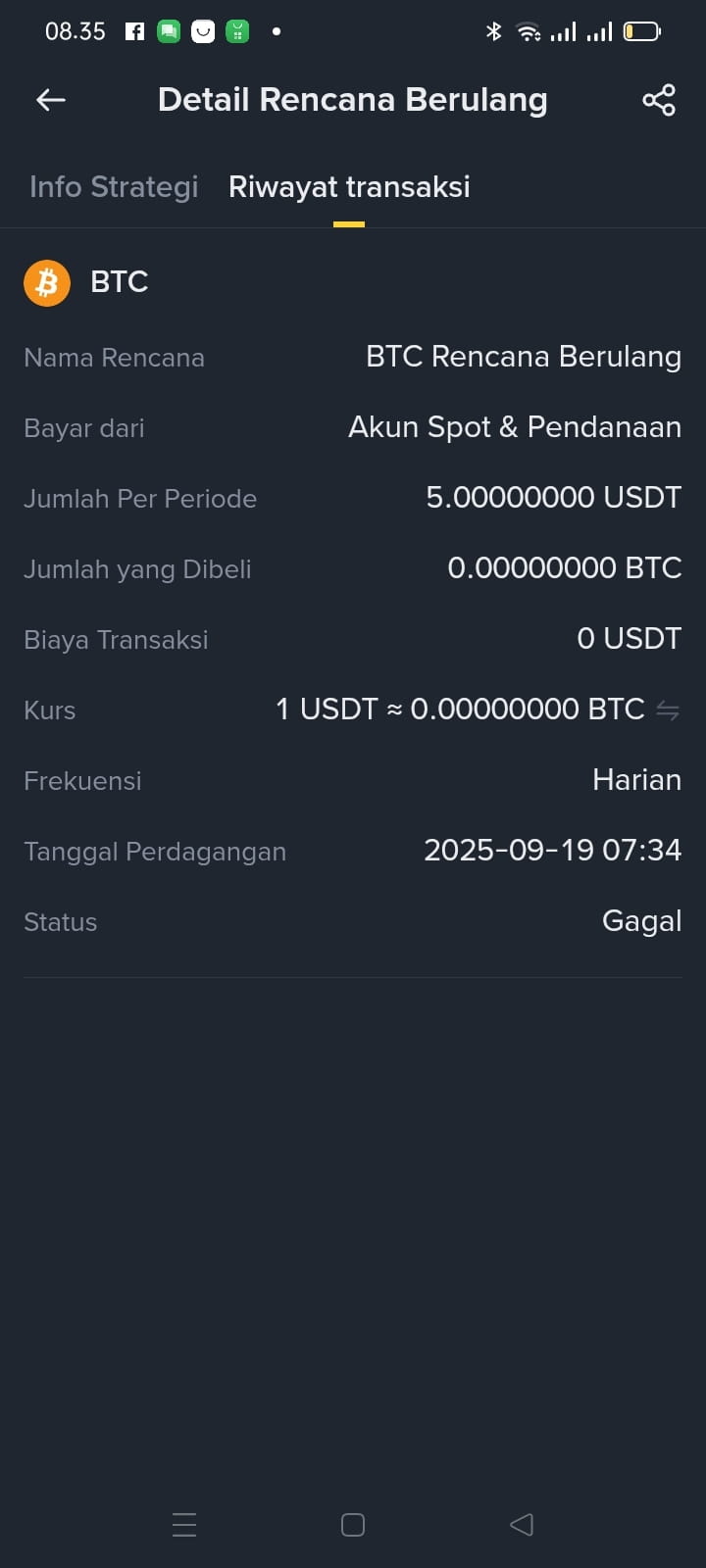
Task: Tap the BTC Rencana Berulang plan name
Action: tap(524, 357)
